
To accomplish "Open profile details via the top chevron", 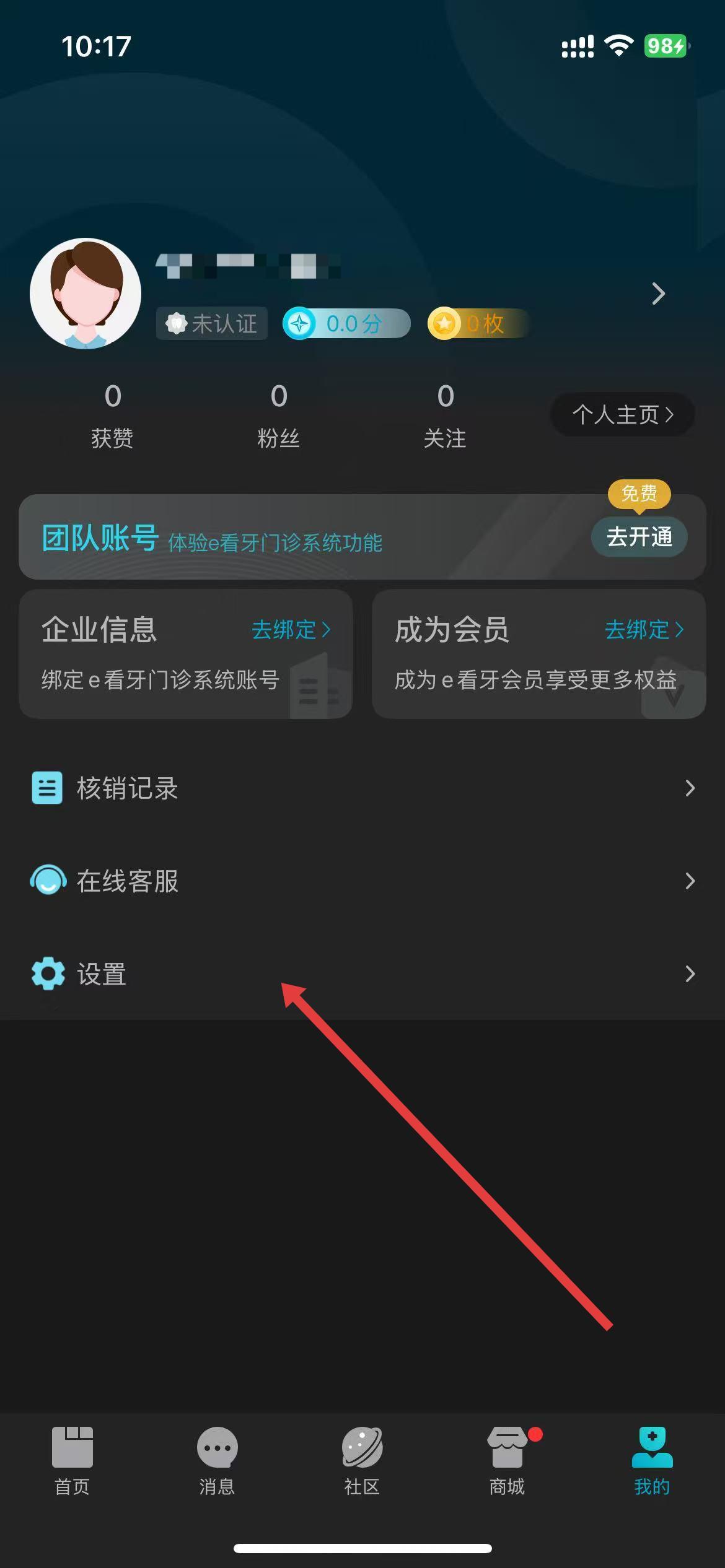I will (x=658, y=294).
